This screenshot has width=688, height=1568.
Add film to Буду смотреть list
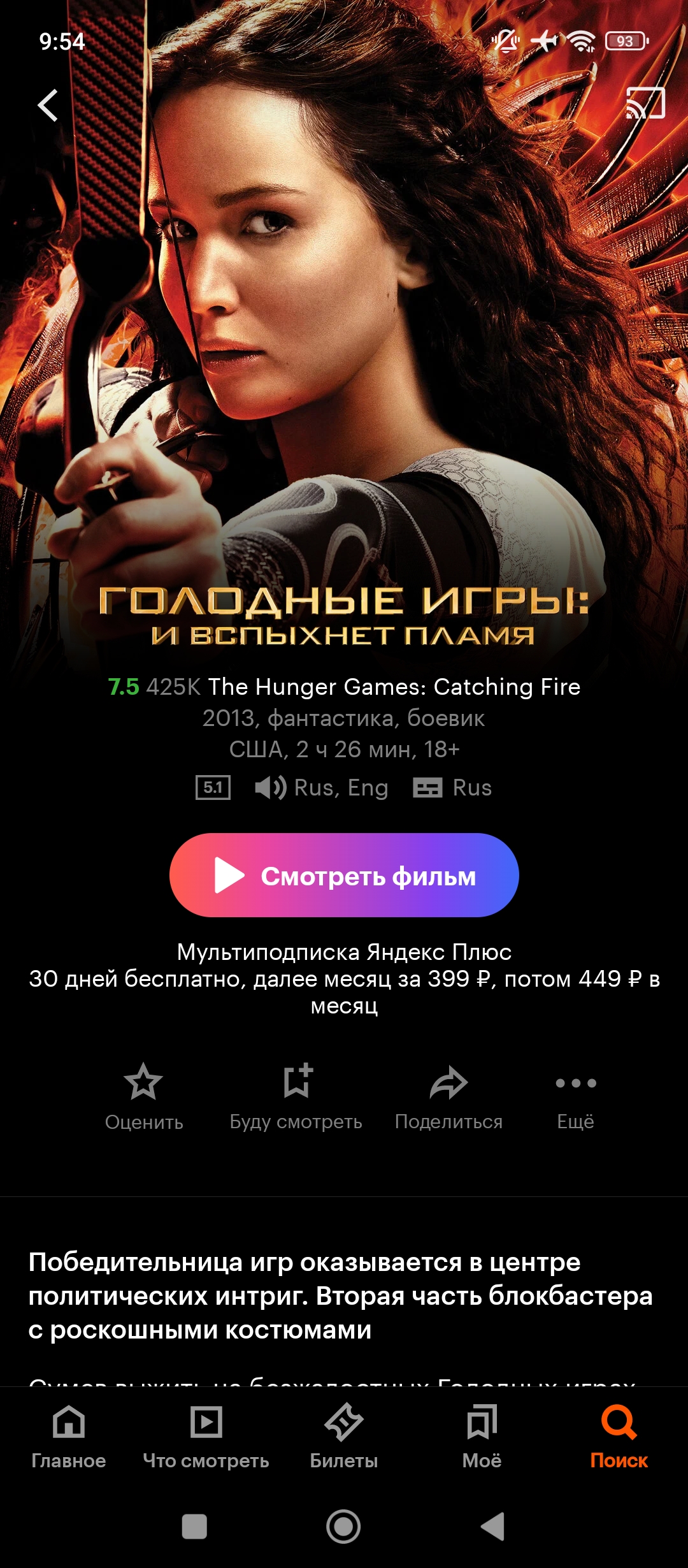pyautogui.click(x=296, y=1096)
